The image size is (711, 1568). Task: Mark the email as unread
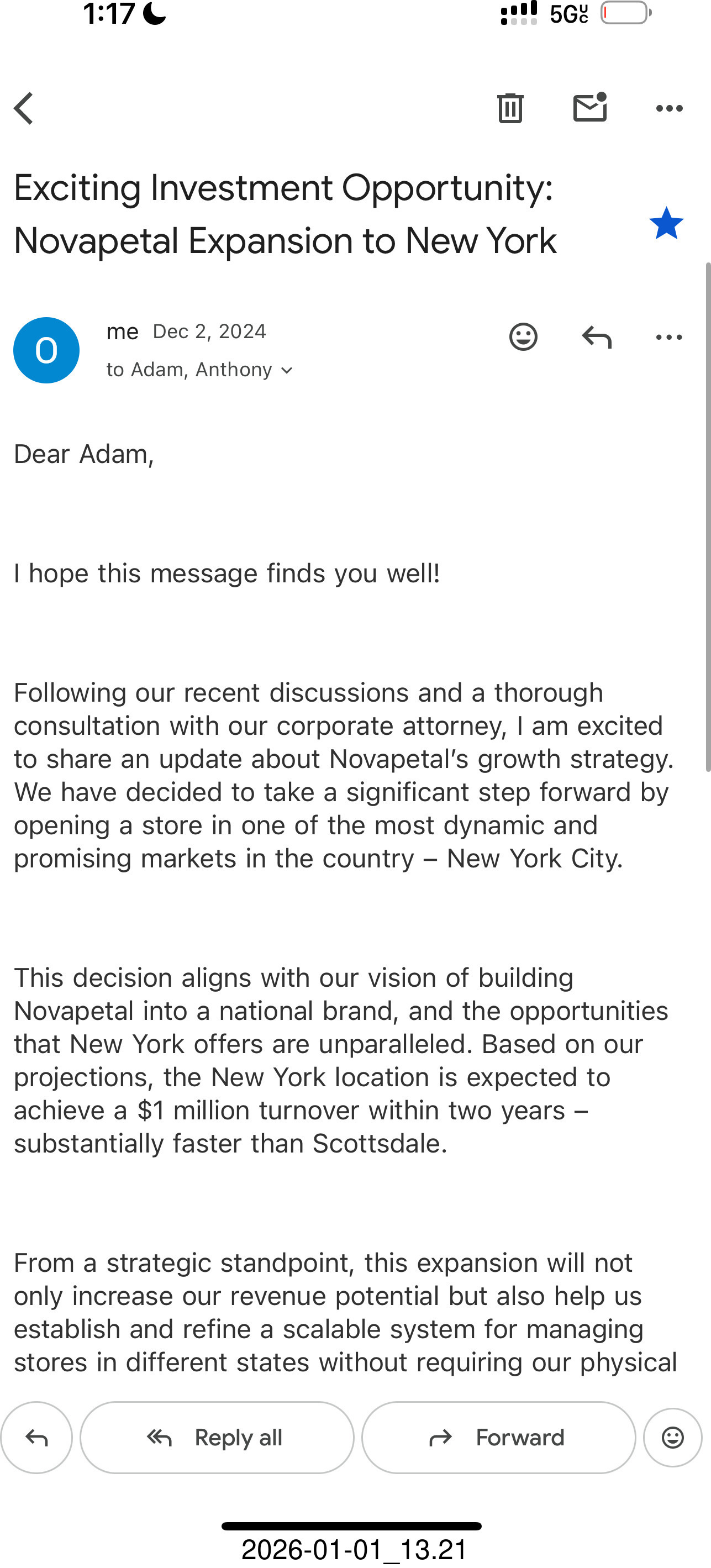click(591, 107)
